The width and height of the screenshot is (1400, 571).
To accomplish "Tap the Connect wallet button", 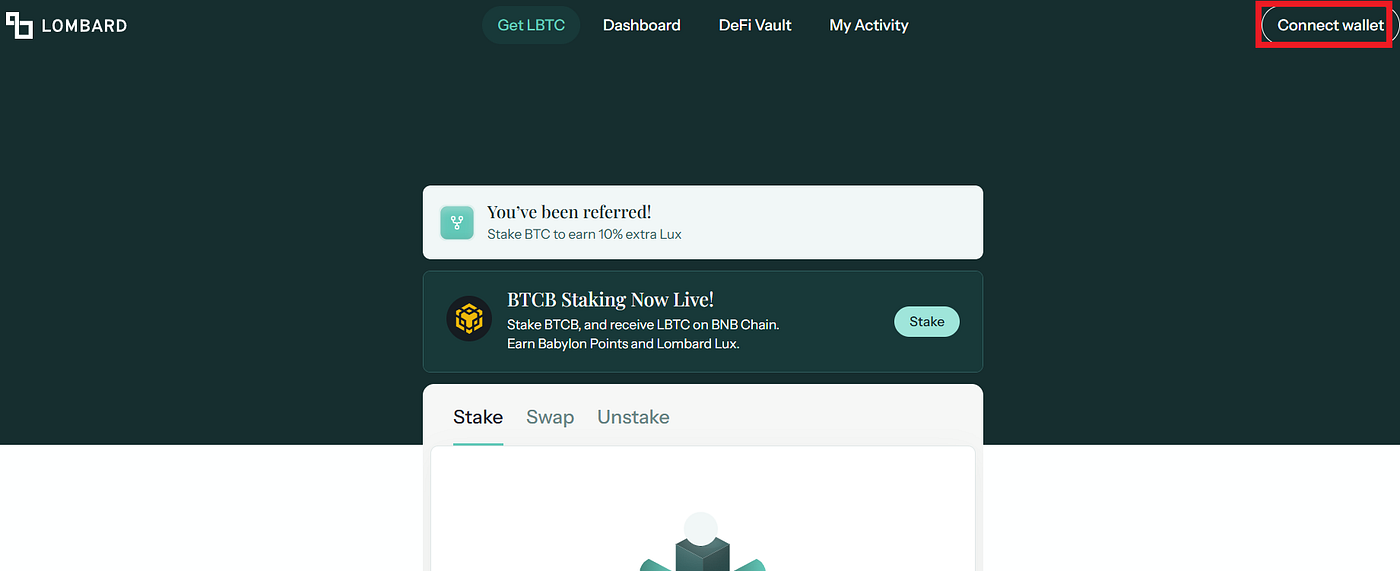I will point(1329,25).
